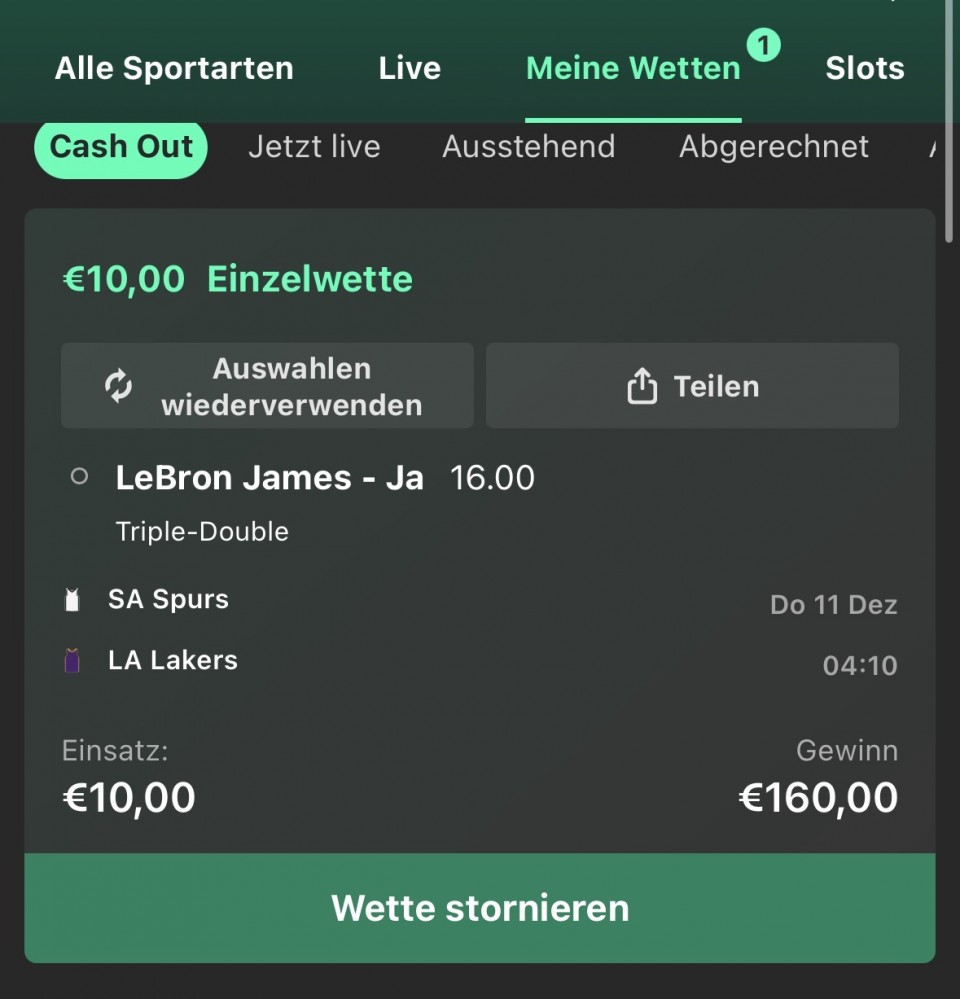Filter bets by Ausstehend

pyautogui.click(x=528, y=147)
